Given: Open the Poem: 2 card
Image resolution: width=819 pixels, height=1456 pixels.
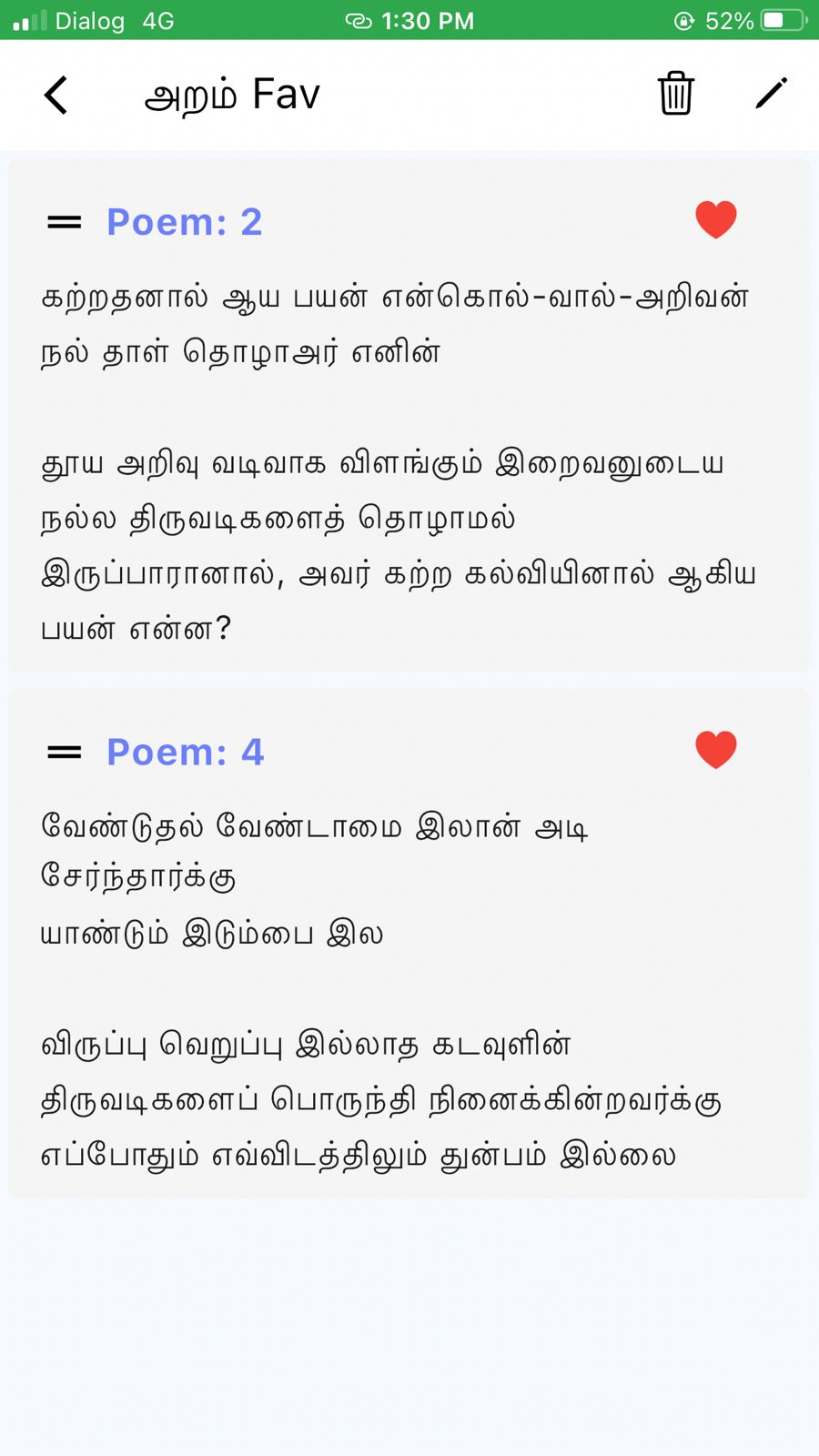Looking at the screenshot, I should coord(409,464).
